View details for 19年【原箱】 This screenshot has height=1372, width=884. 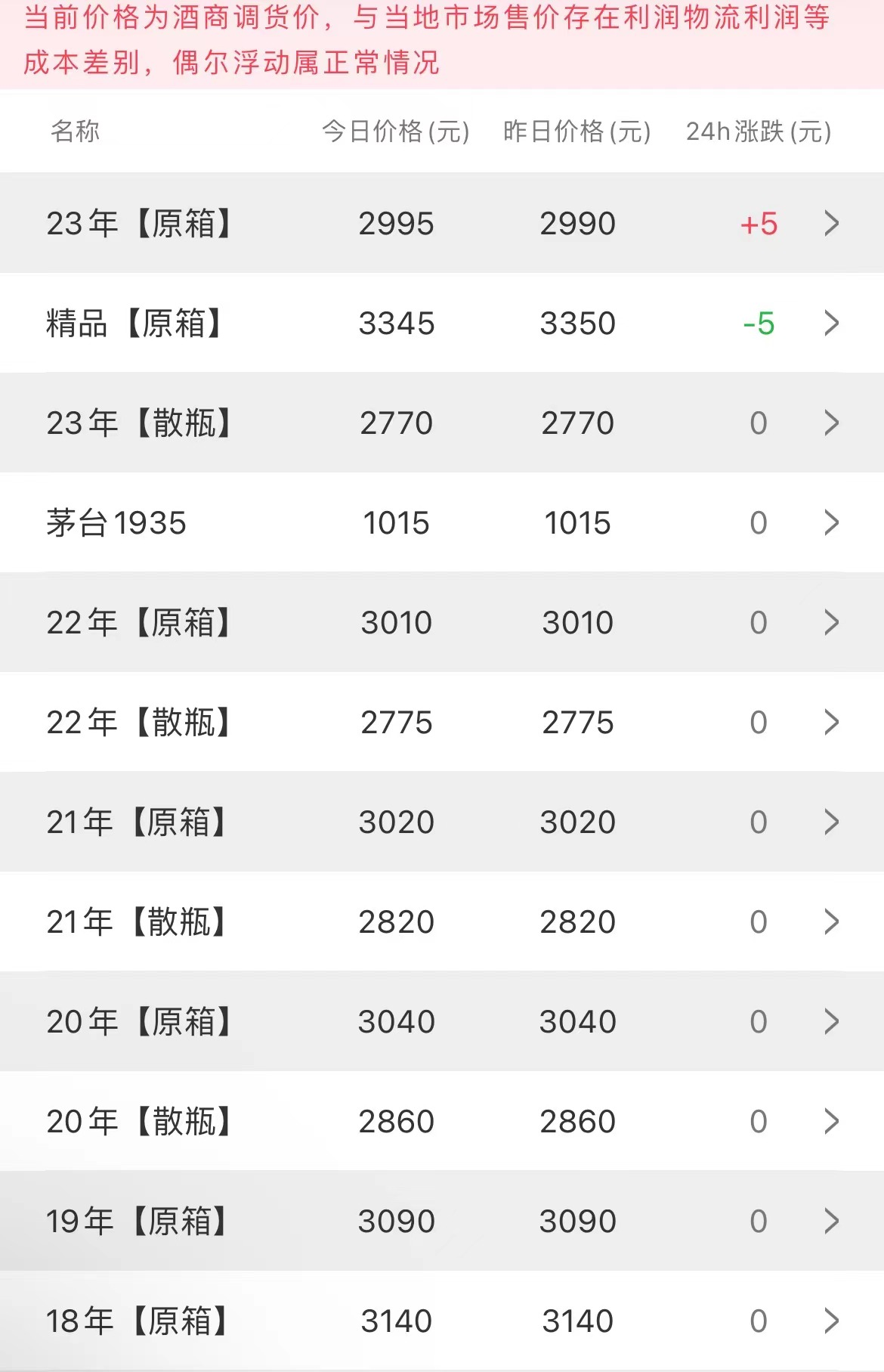click(x=442, y=1222)
